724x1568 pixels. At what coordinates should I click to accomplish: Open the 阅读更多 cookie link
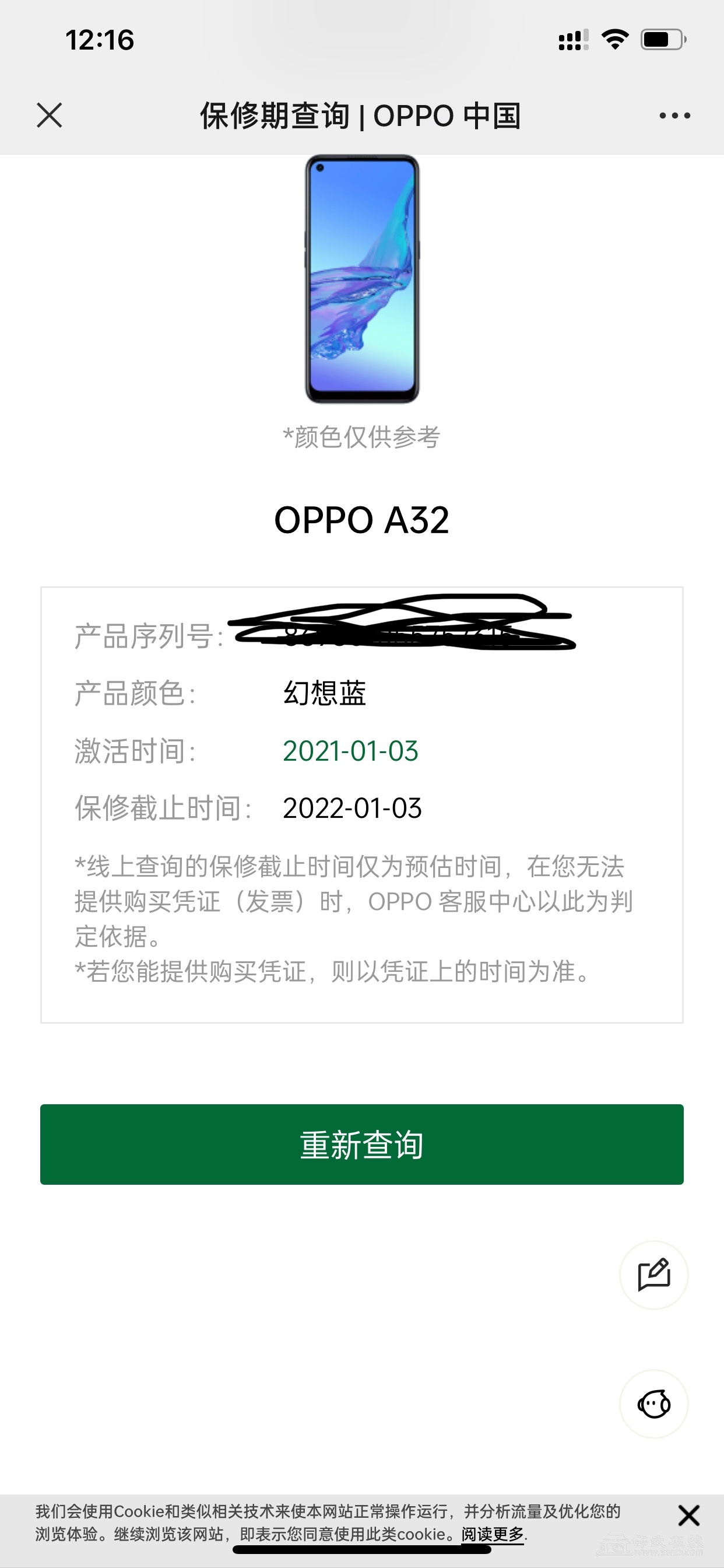492,1534
